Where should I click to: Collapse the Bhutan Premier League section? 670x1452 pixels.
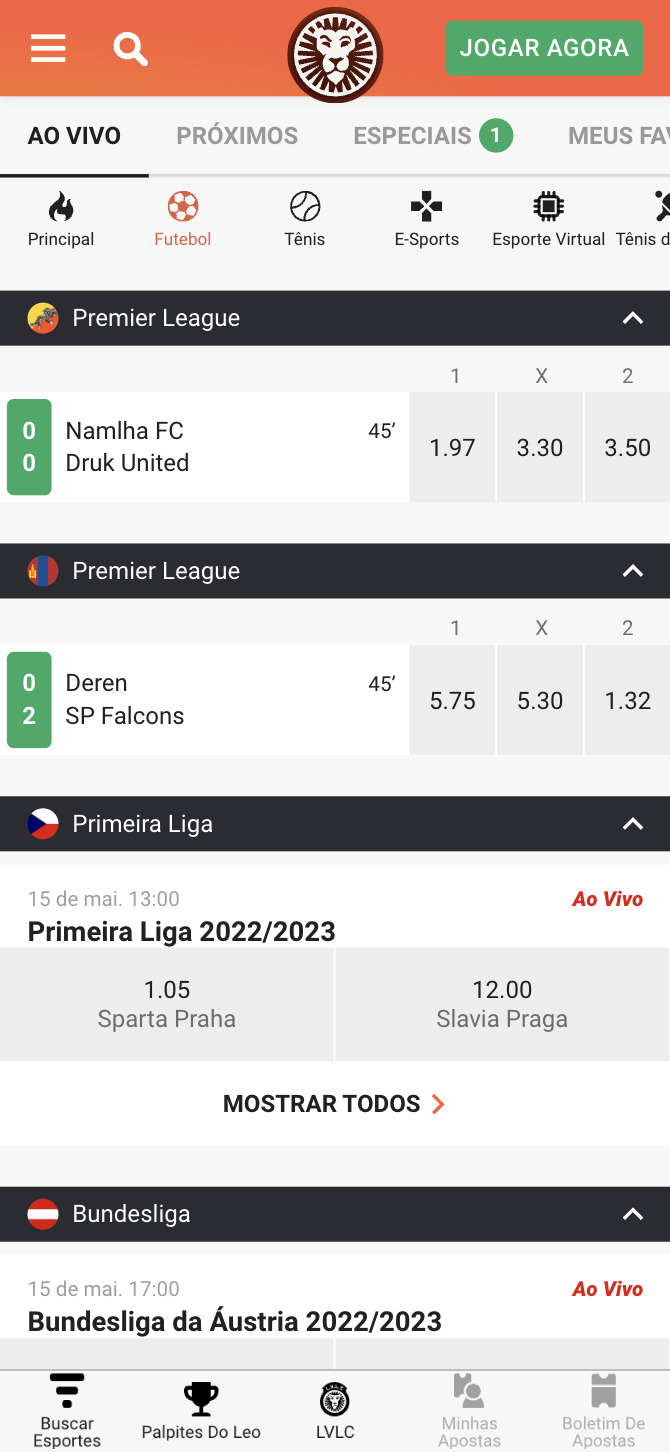click(x=632, y=318)
